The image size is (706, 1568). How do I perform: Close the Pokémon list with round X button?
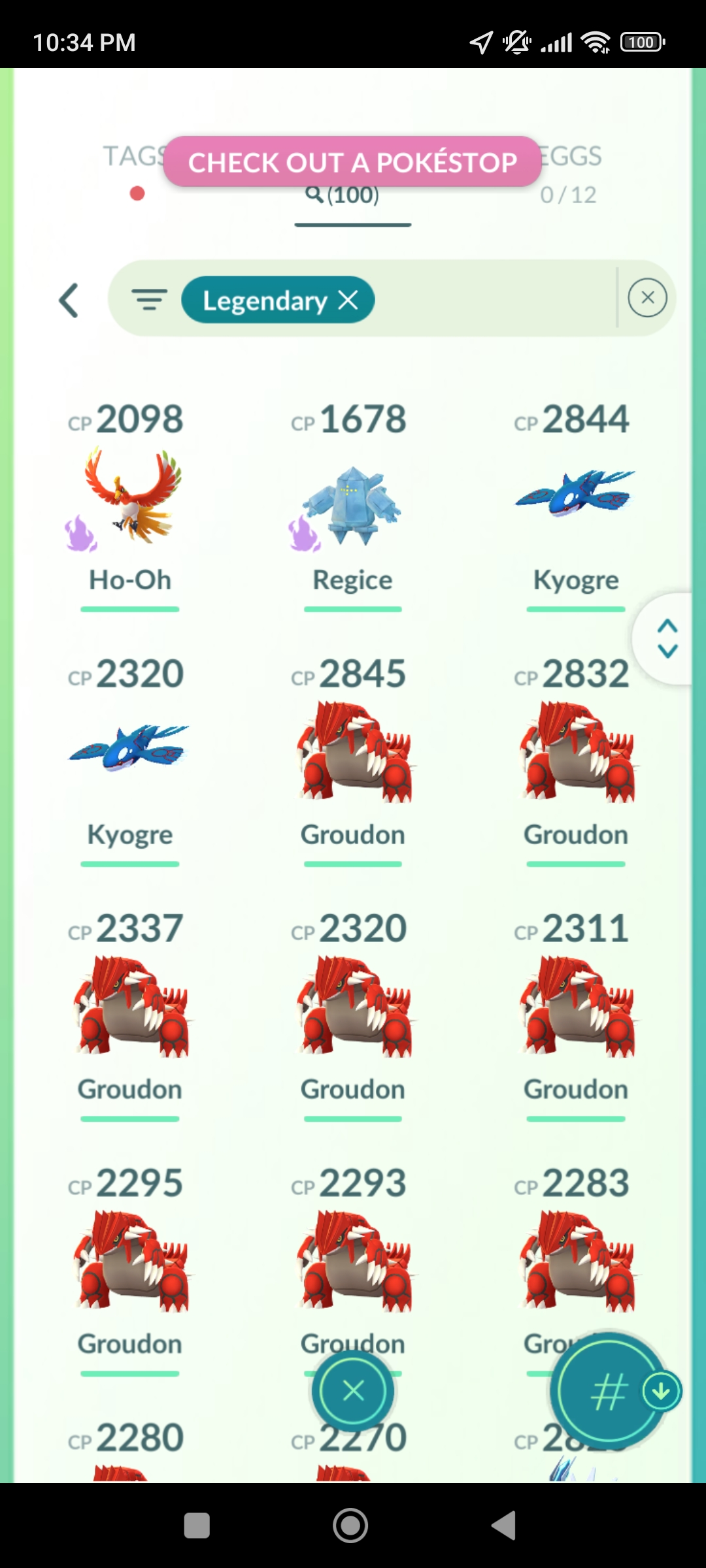(x=353, y=1390)
